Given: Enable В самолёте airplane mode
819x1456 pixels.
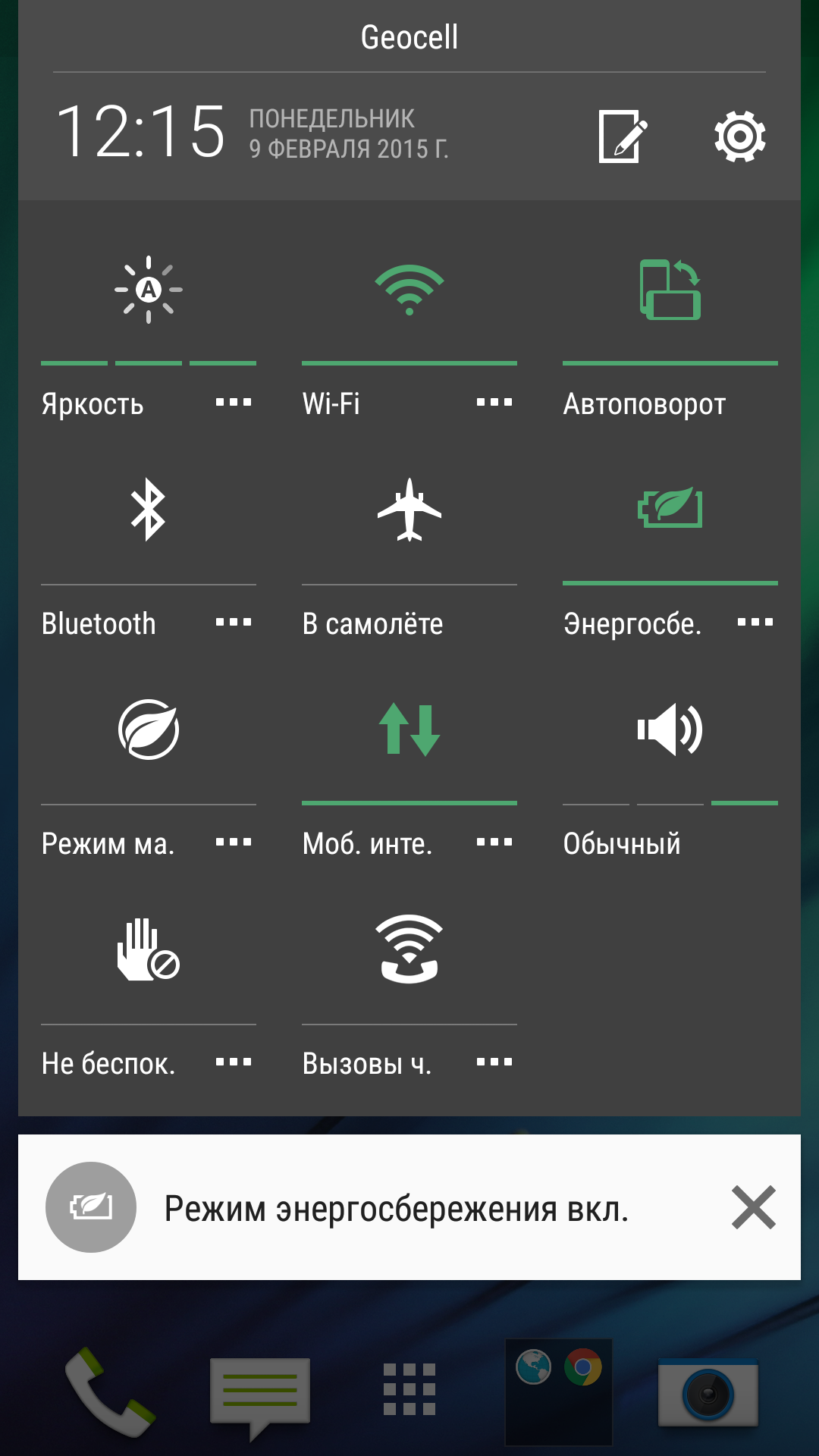Looking at the screenshot, I should coord(409,510).
